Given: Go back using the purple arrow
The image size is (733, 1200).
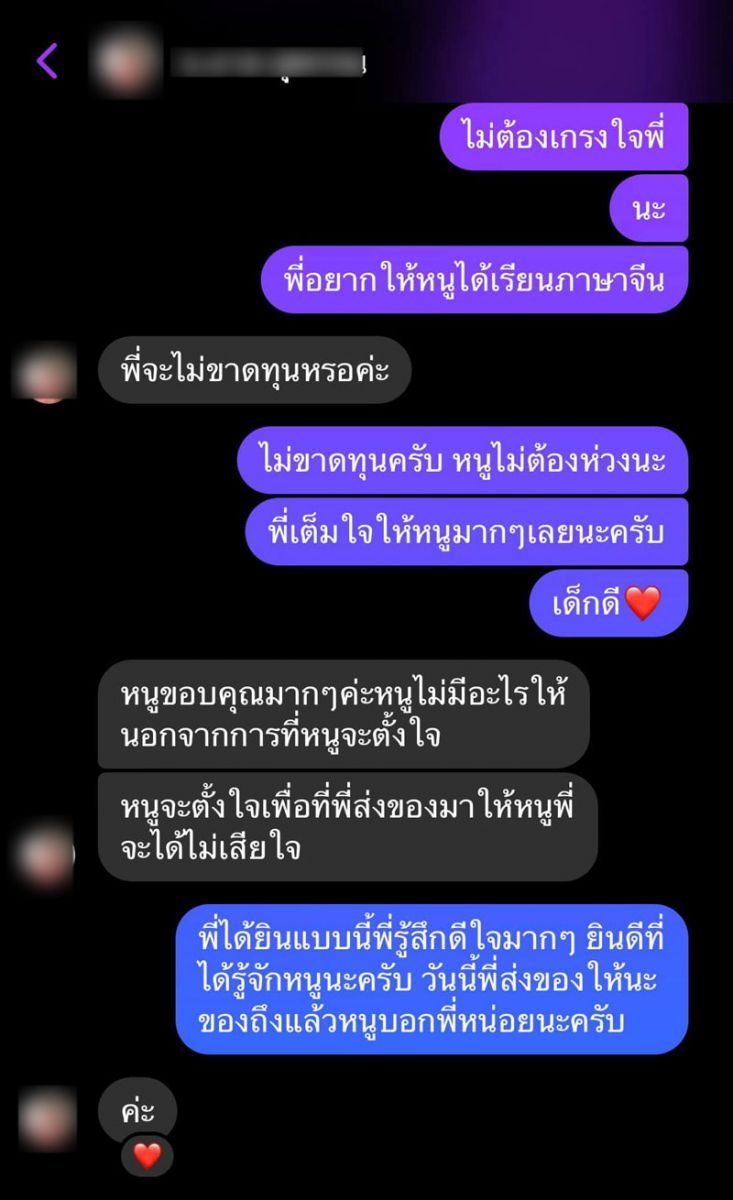Looking at the screenshot, I should click(47, 61).
